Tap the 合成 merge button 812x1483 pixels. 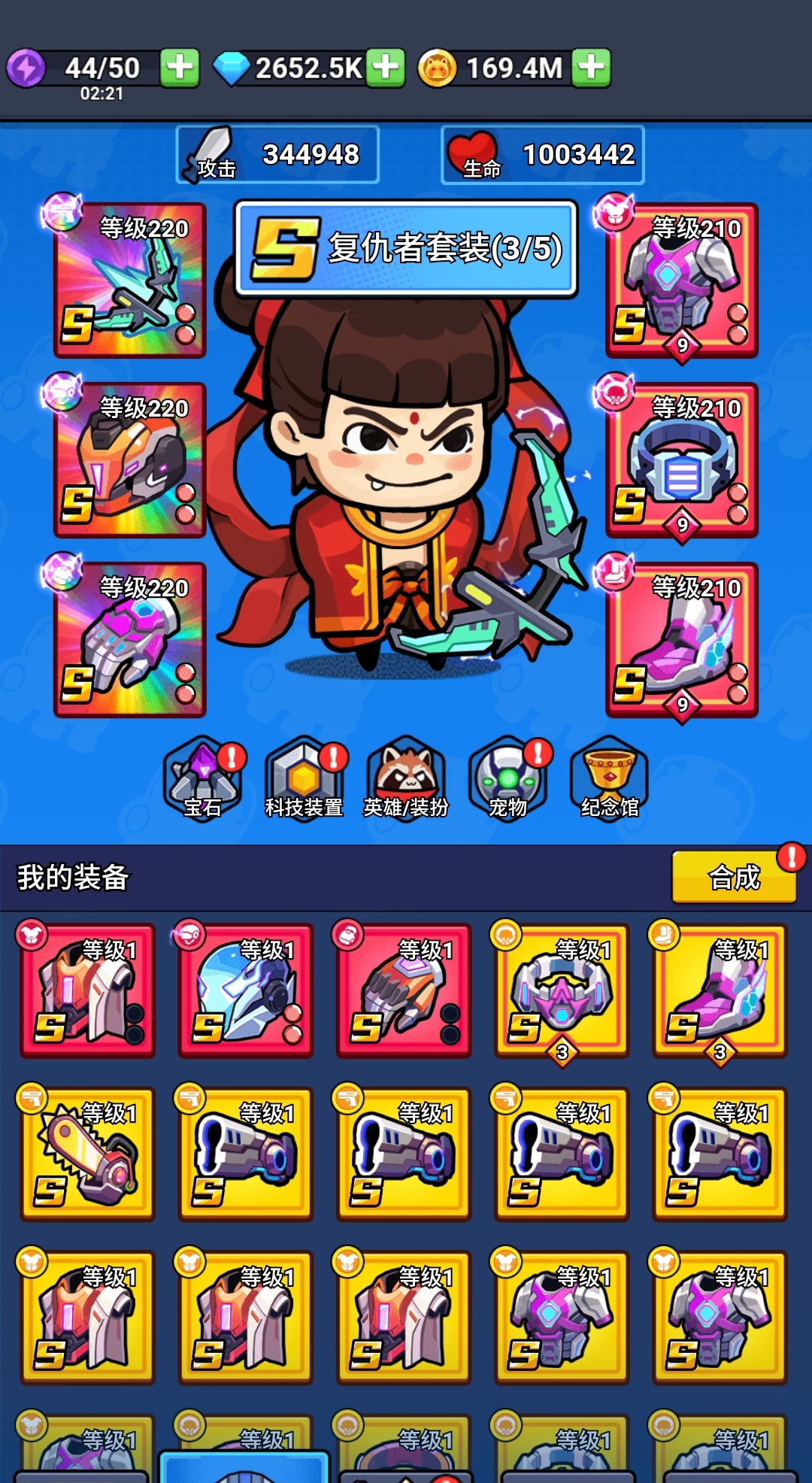click(734, 877)
